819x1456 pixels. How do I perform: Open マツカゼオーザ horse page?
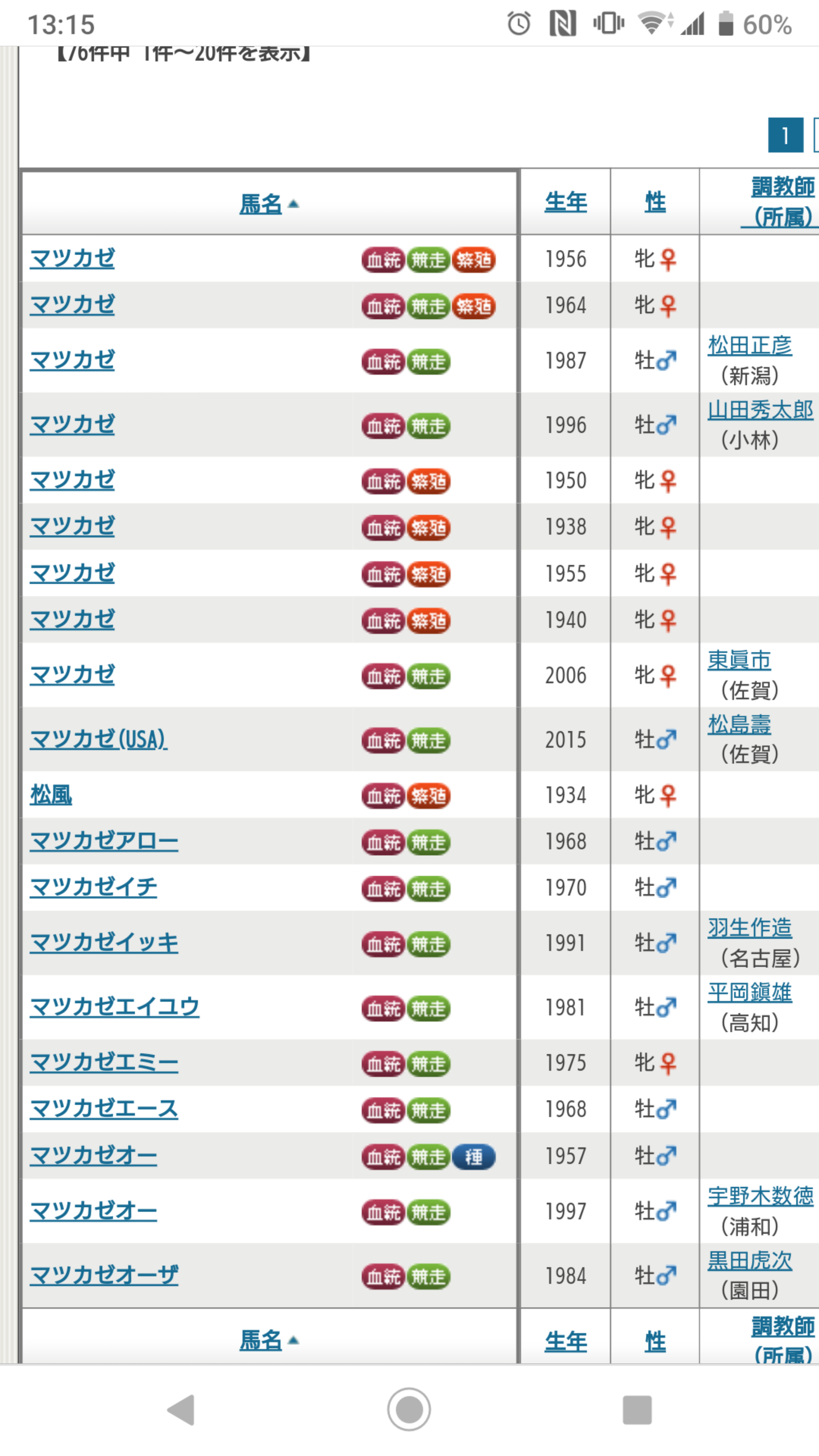[x=104, y=1276]
